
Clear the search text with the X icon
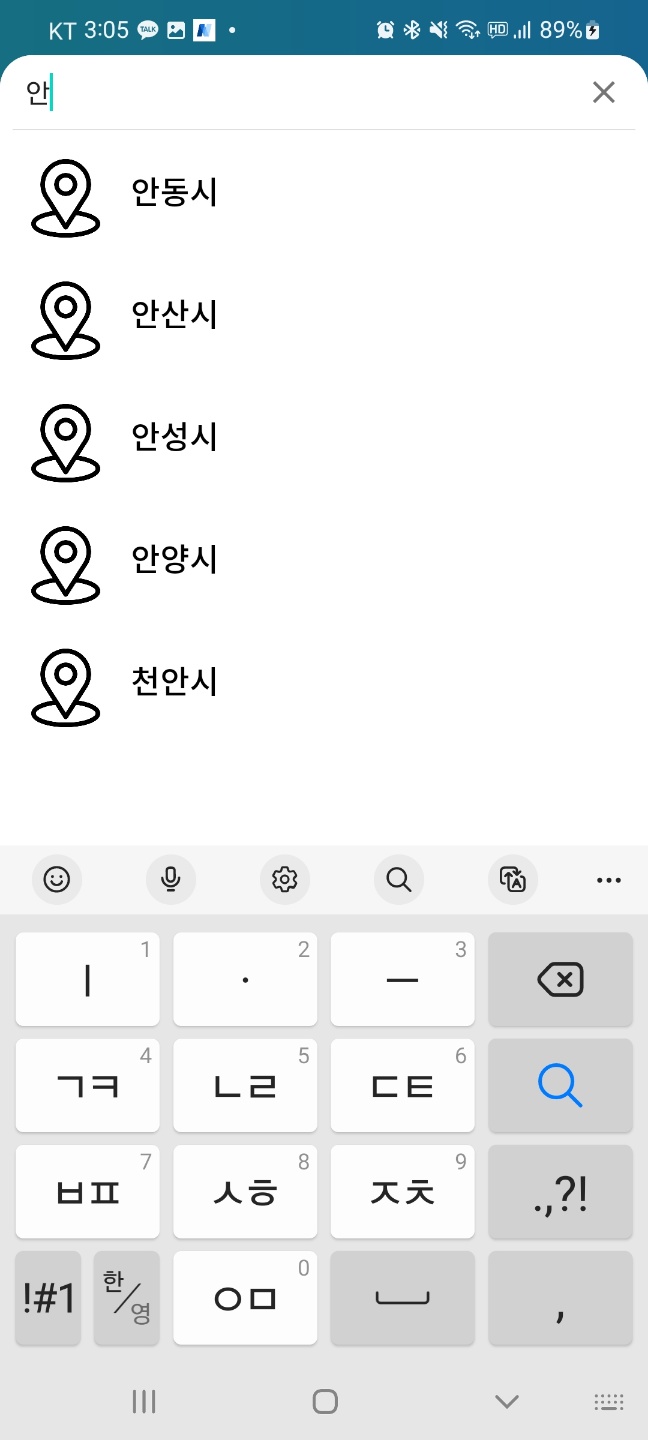[x=603, y=93]
